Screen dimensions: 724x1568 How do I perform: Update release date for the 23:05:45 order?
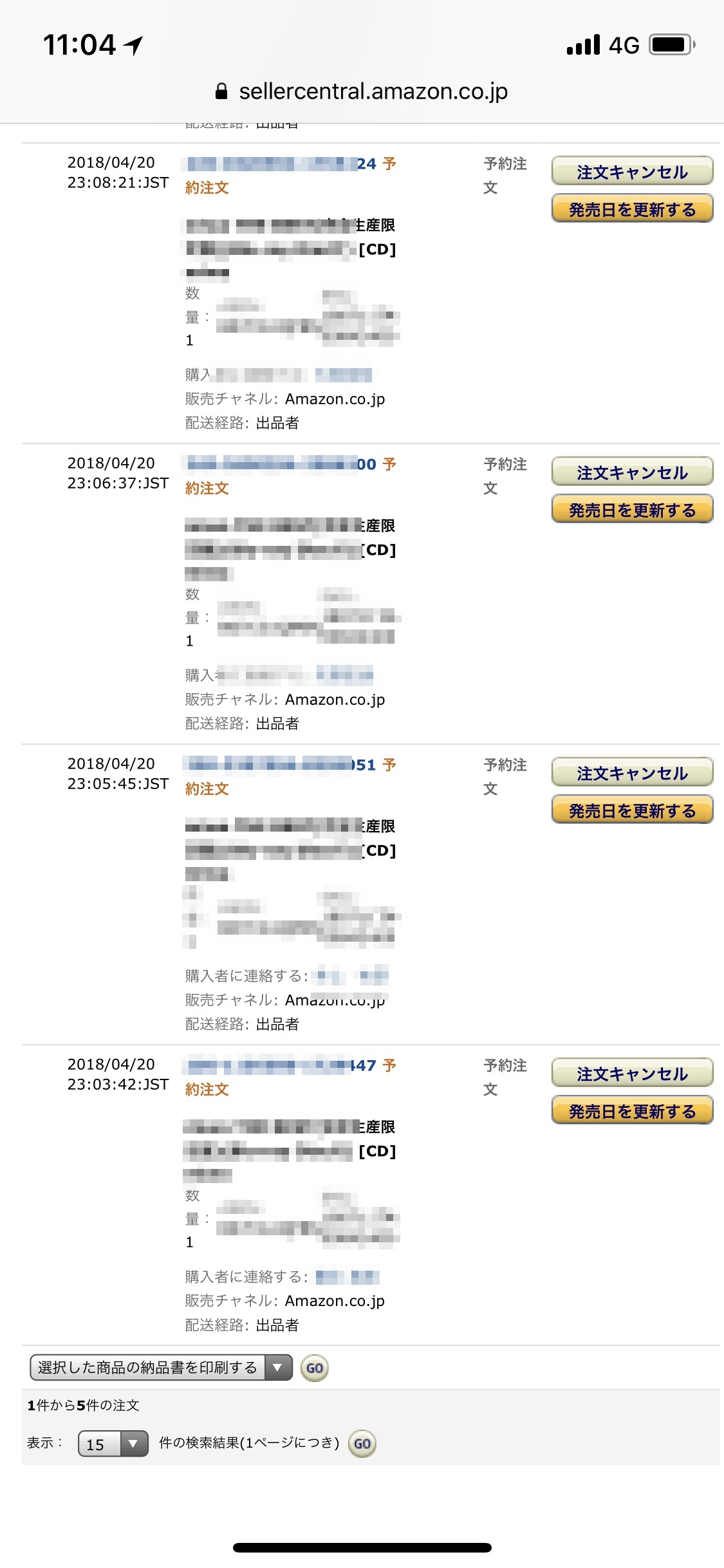[x=632, y=810]
